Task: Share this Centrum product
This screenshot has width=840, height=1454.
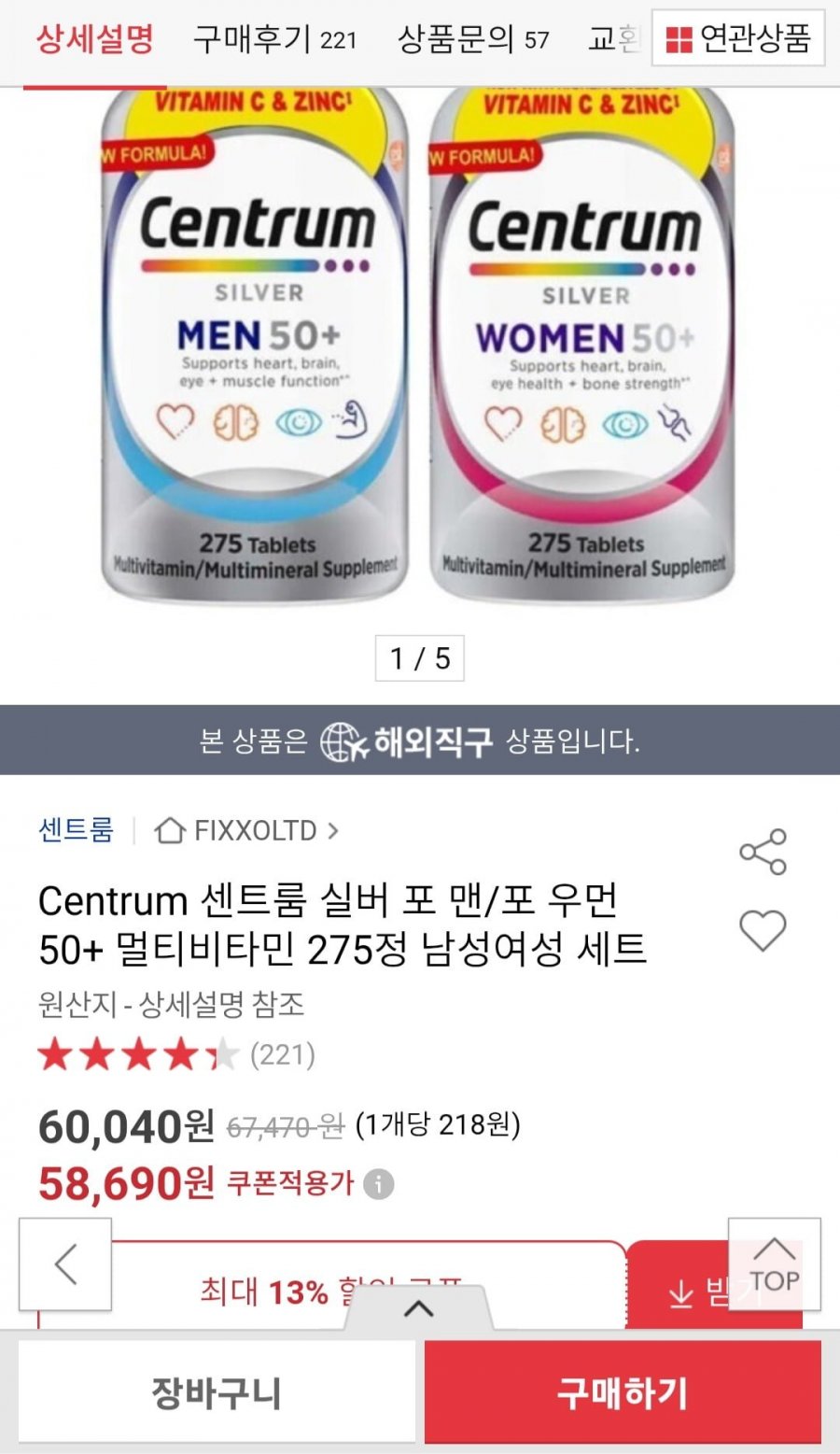Action: coord(763,851)
